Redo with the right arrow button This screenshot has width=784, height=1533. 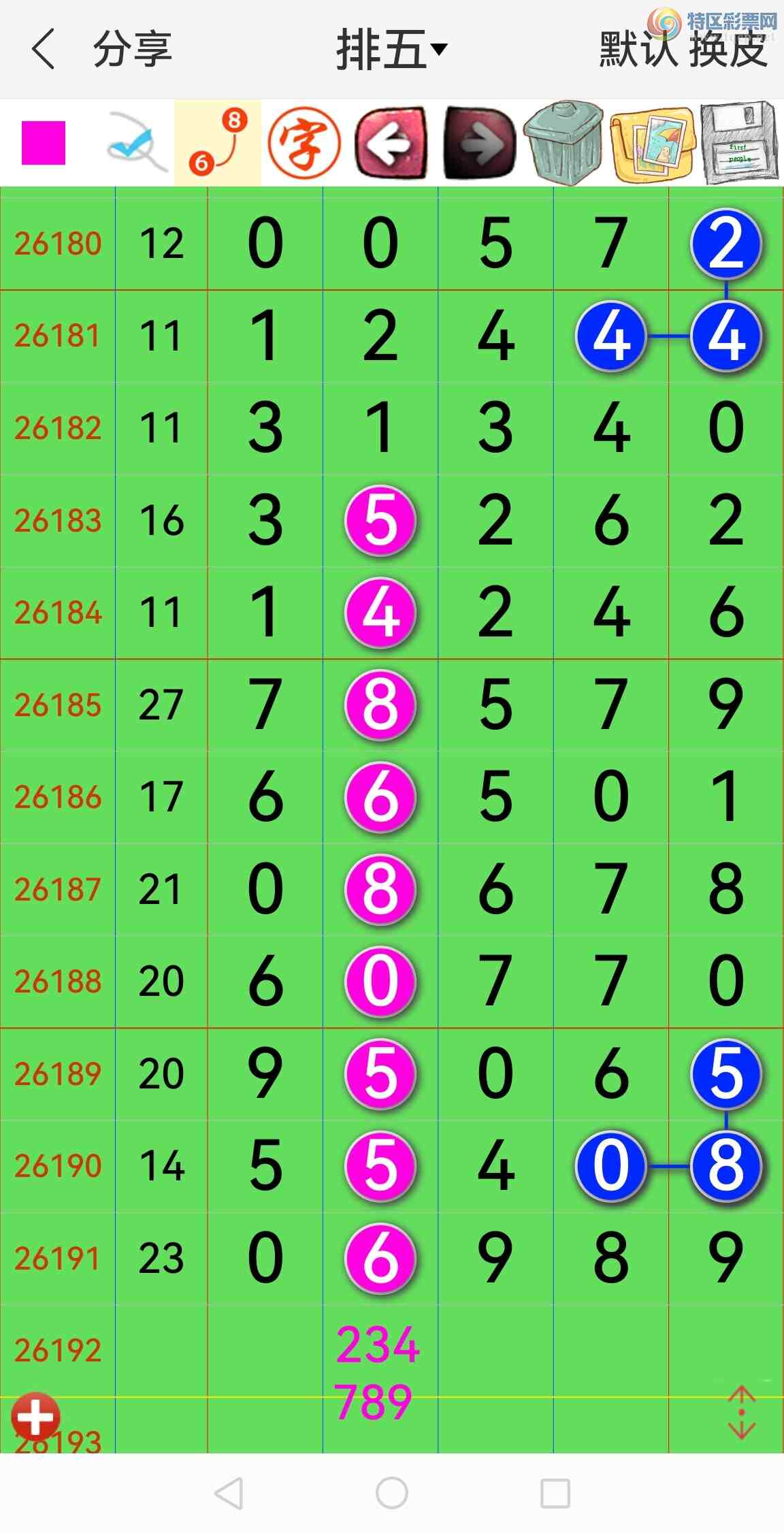pyautogui.click(x=478, y=143)
